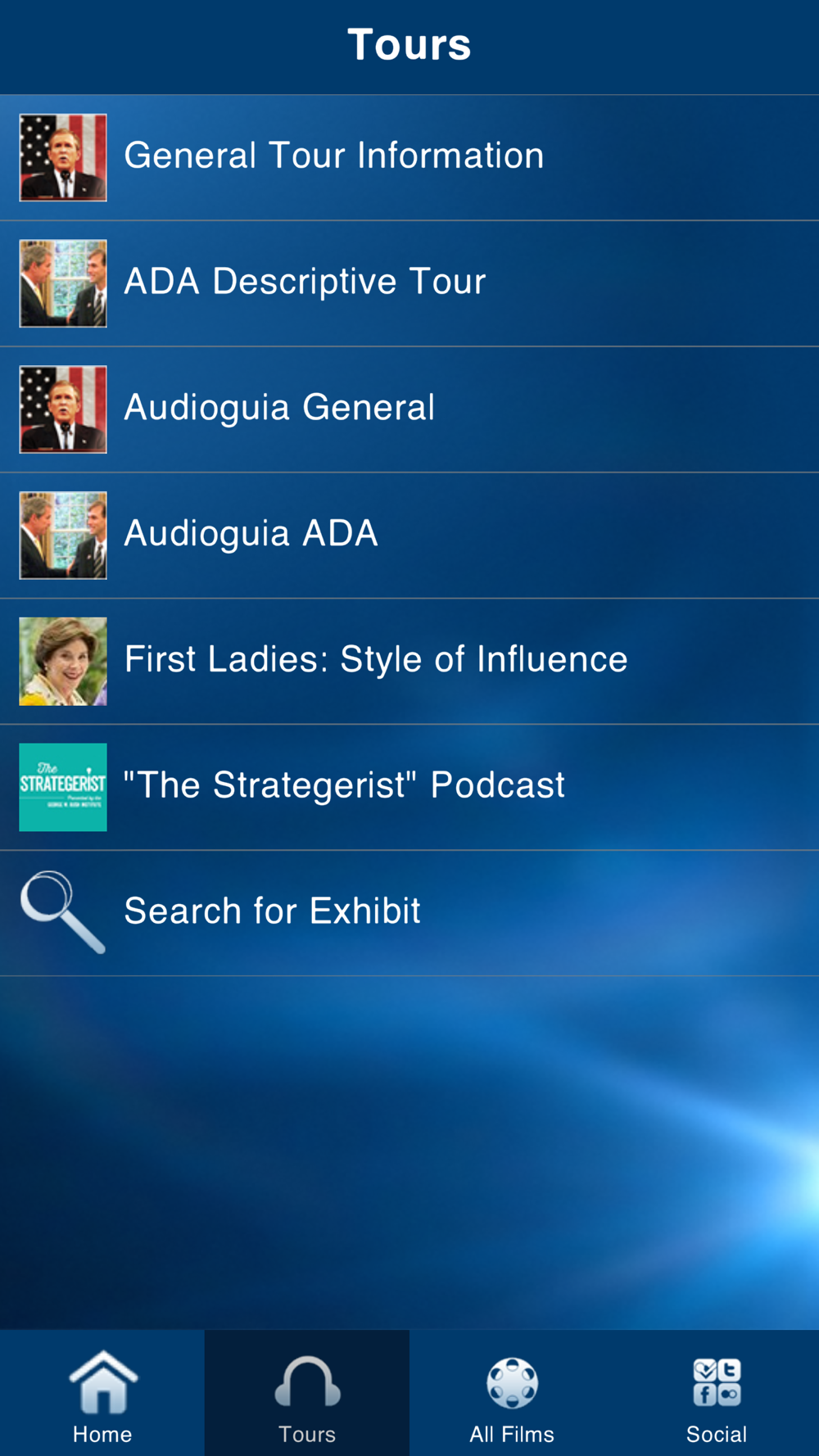Choose the Audioguia ADA tour
This screenshot has width=819, height=1456.
point(409,536)
